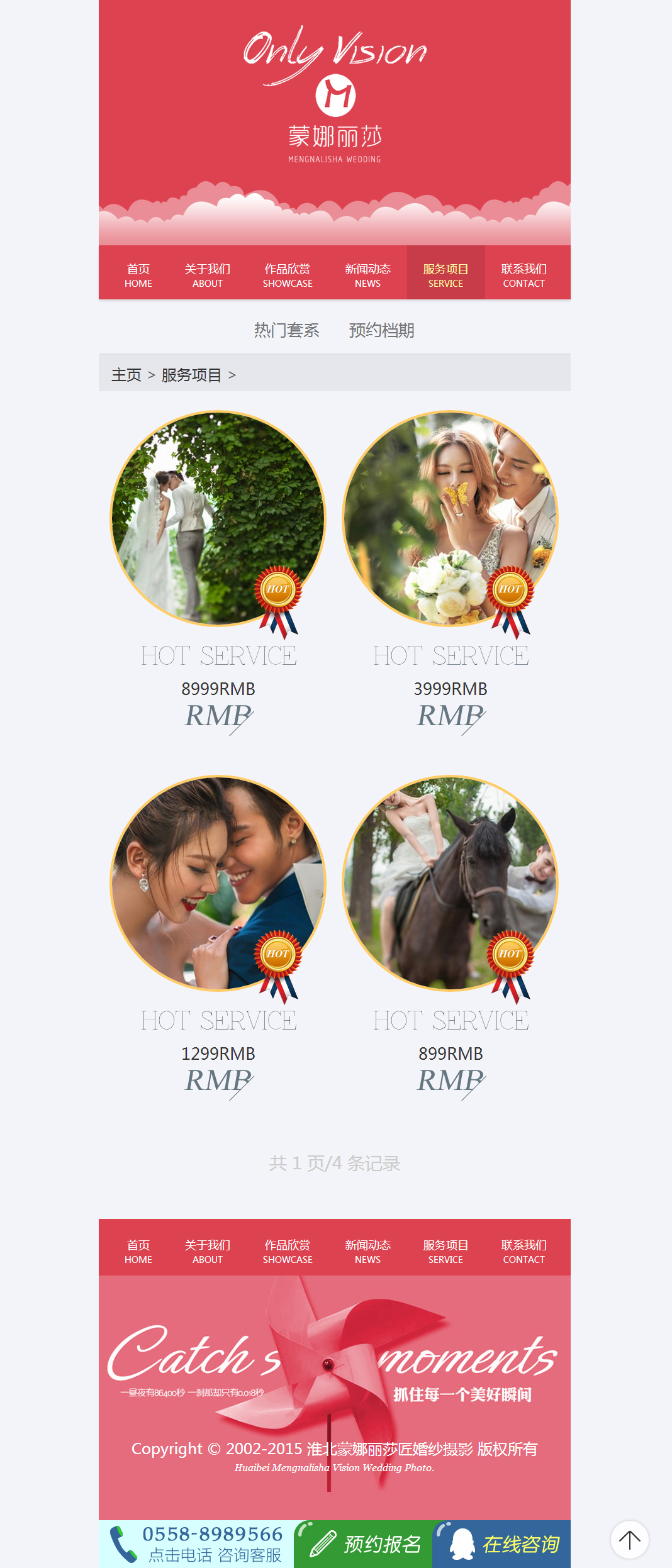672x1568 pixels.
Task: Open 新闻动态 NEWS in the footer menu
Action: (x=368, y=1251)
